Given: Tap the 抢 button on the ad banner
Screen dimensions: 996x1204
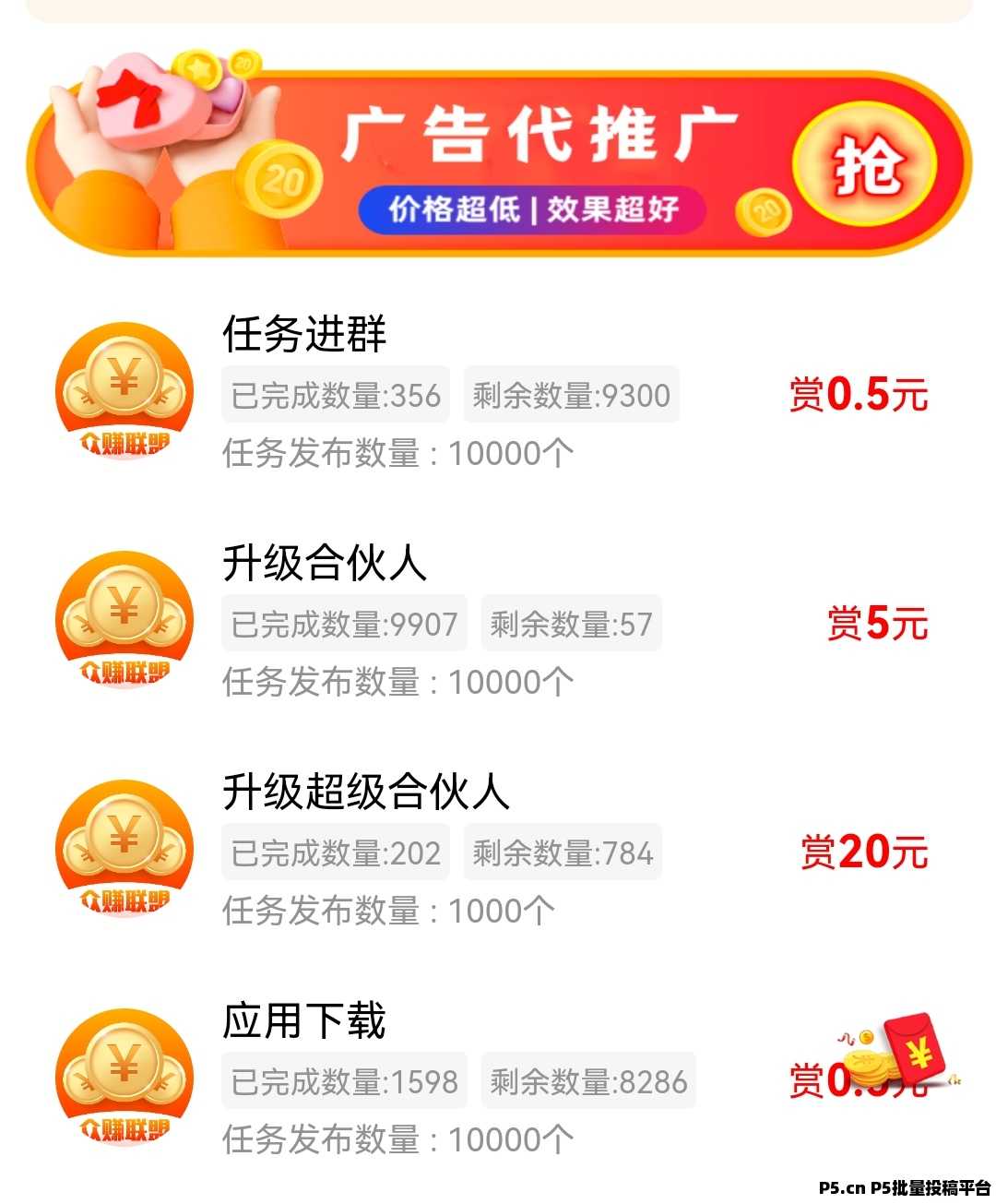Looking at the screenshot, I should (x=865, y=166).
